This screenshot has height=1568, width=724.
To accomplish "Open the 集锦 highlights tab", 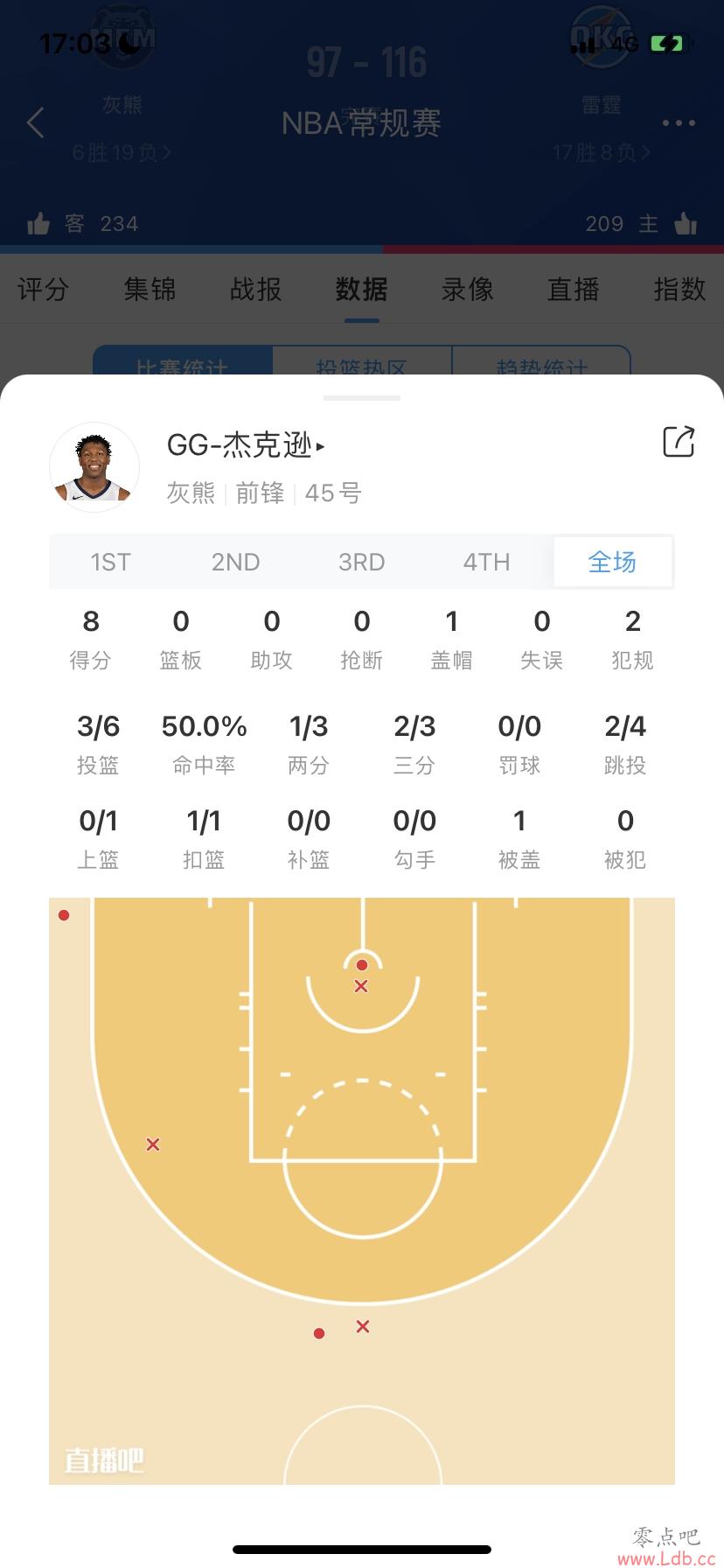I will point(150,290).
